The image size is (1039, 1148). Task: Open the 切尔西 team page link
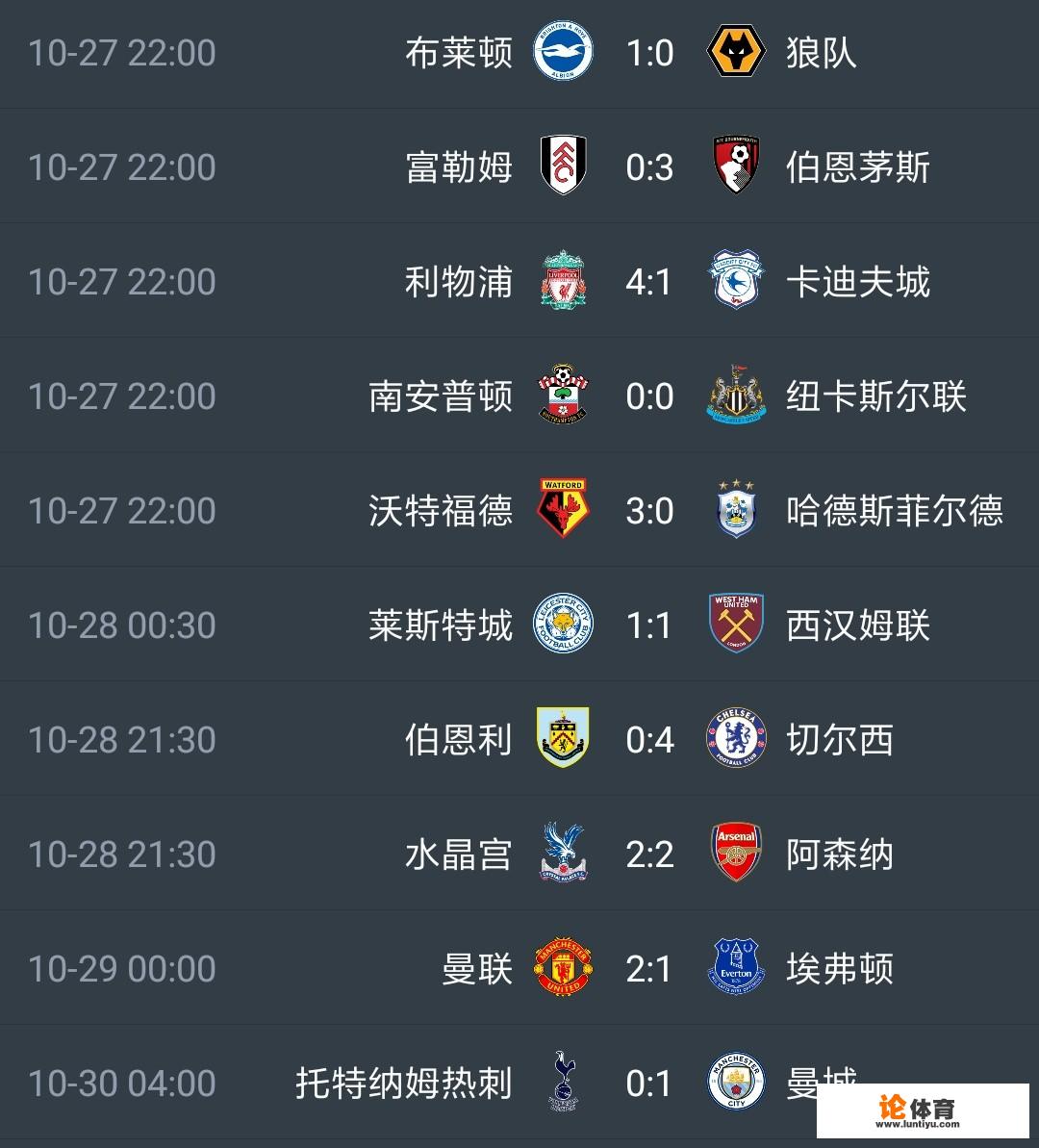coord(840,739)
